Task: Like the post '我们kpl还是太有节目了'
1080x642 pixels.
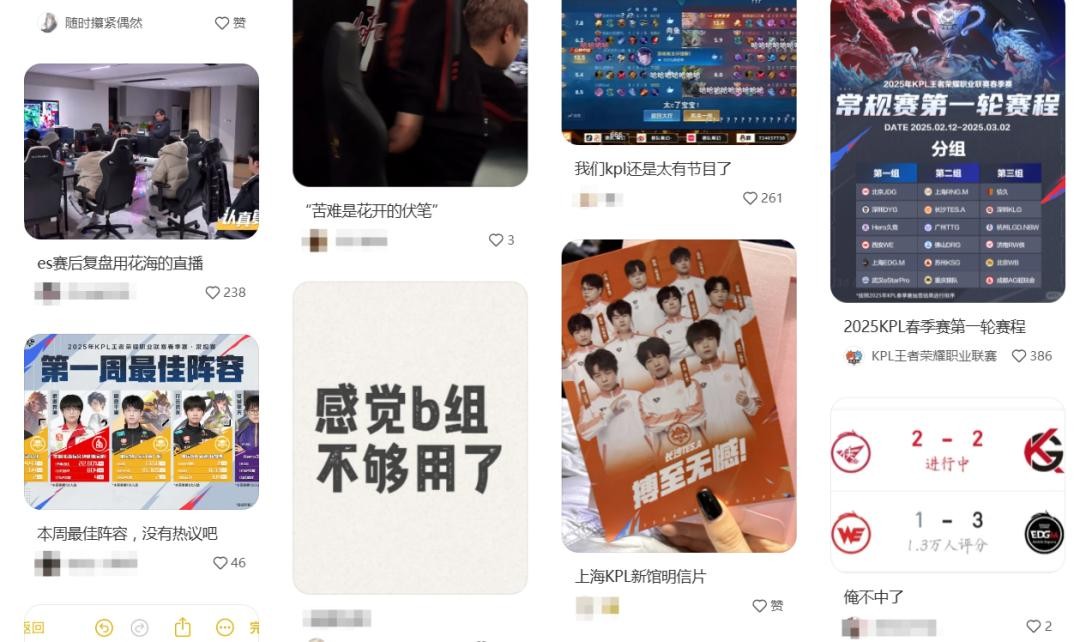Action: pyautogui.click(x=751, y=198)
